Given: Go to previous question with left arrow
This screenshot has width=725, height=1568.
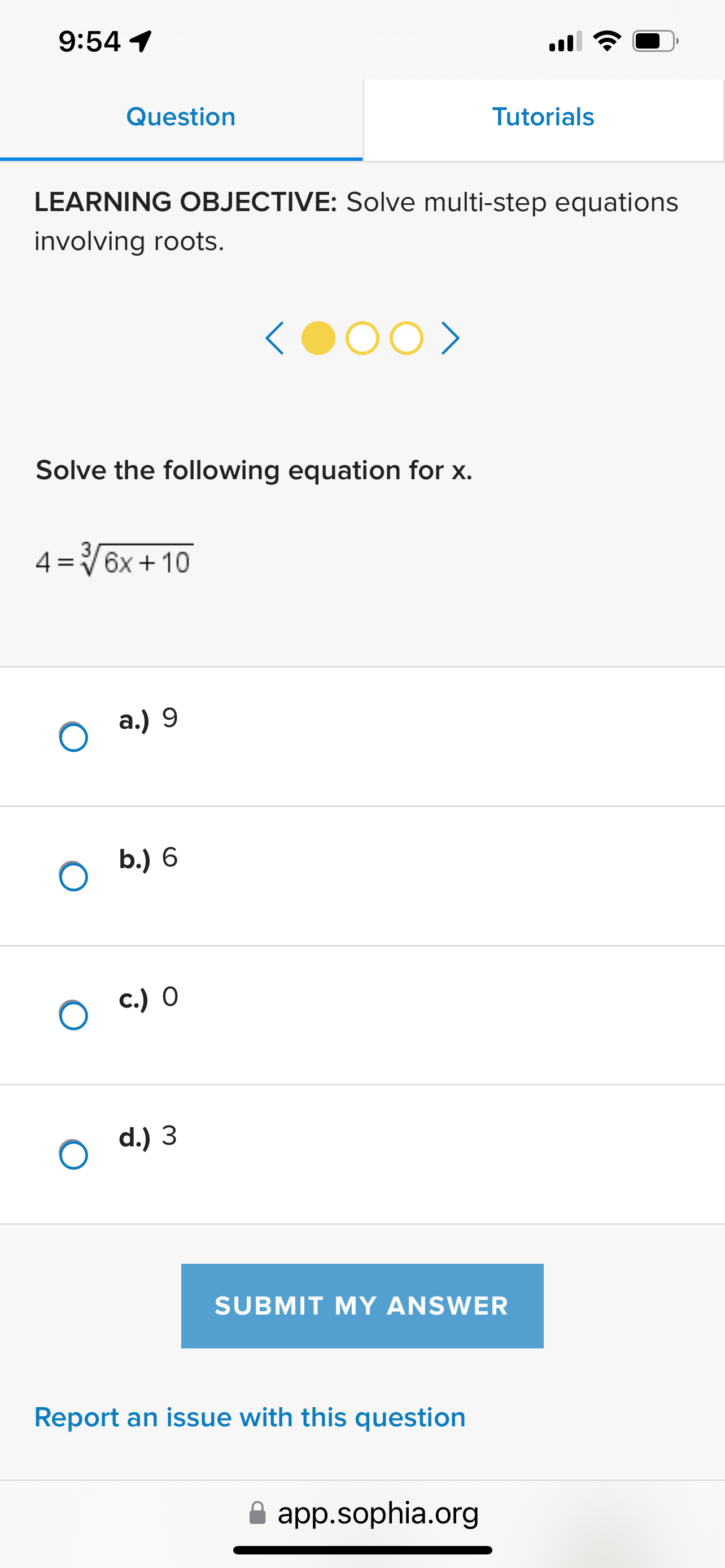Looking at the screenshot, I should [274, 338].
